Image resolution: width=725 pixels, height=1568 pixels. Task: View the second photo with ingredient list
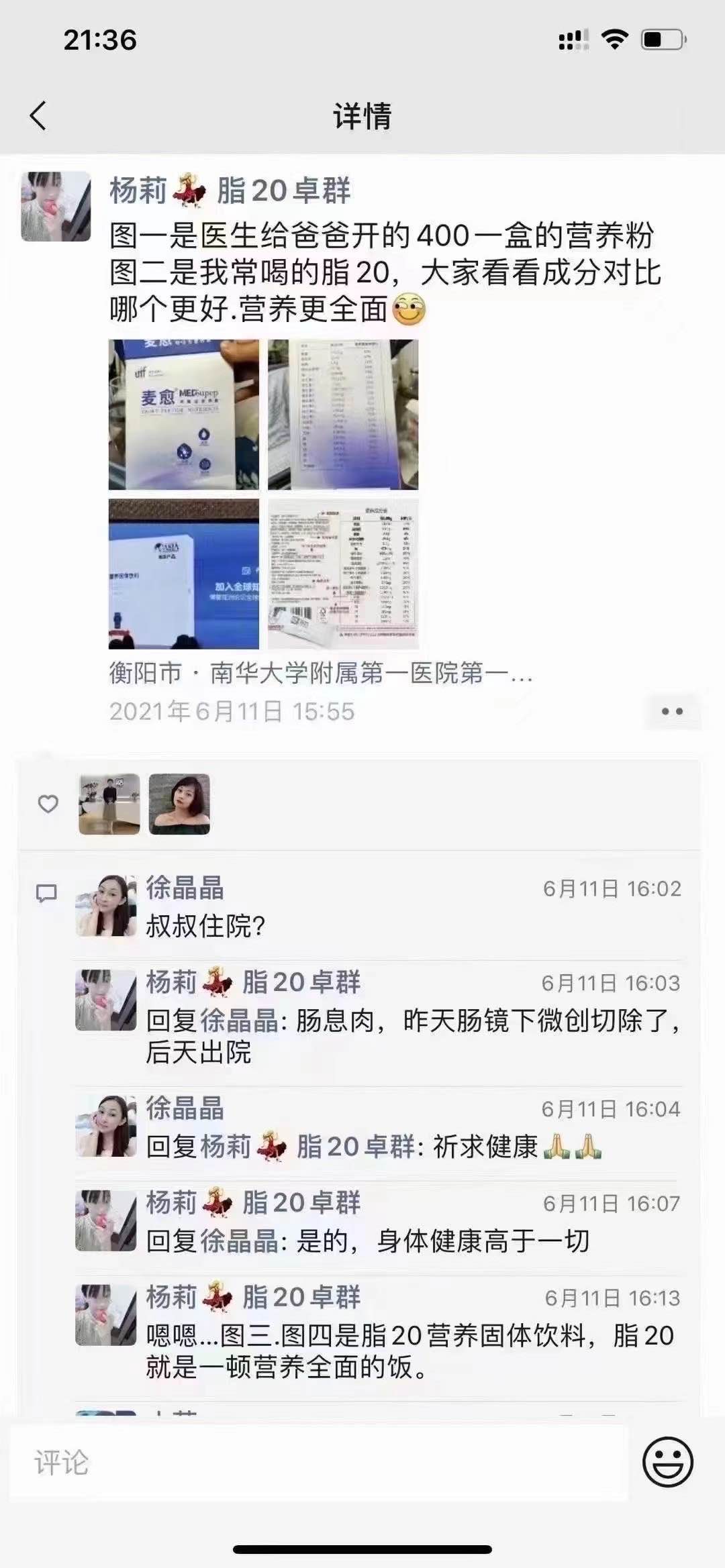[342, 414]
